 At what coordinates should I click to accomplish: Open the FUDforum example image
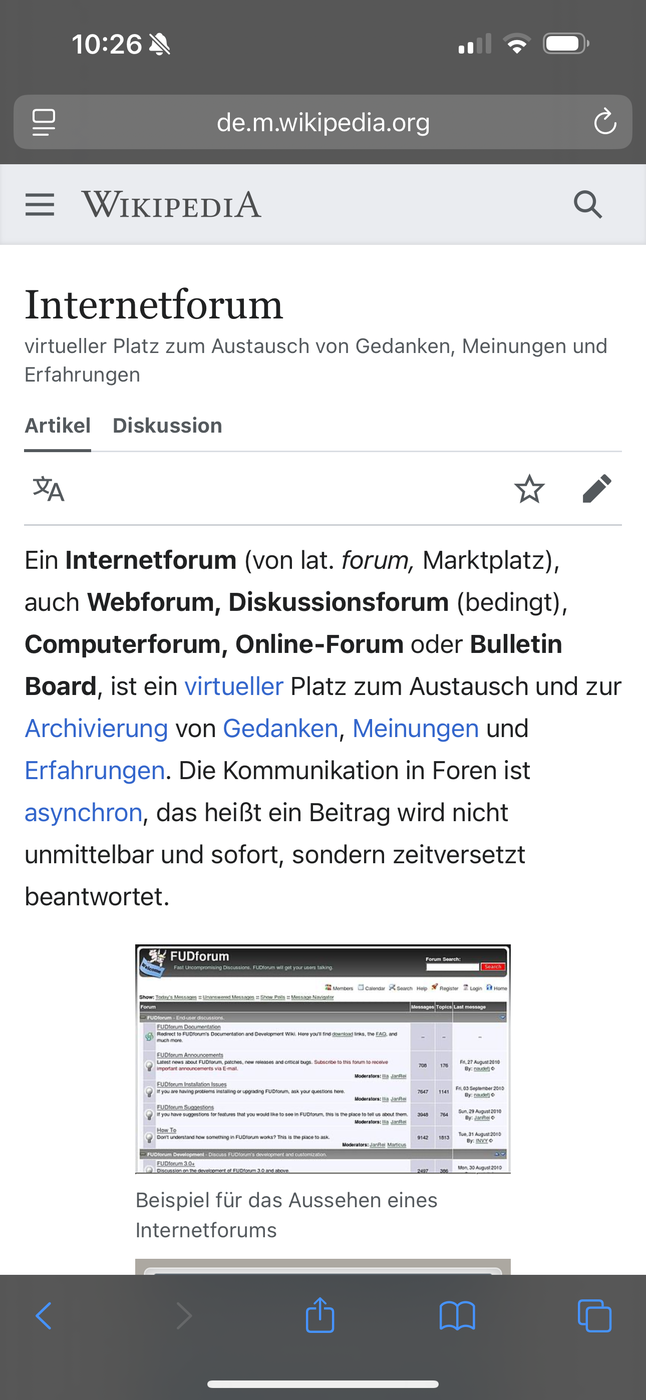pos(323,1059)
